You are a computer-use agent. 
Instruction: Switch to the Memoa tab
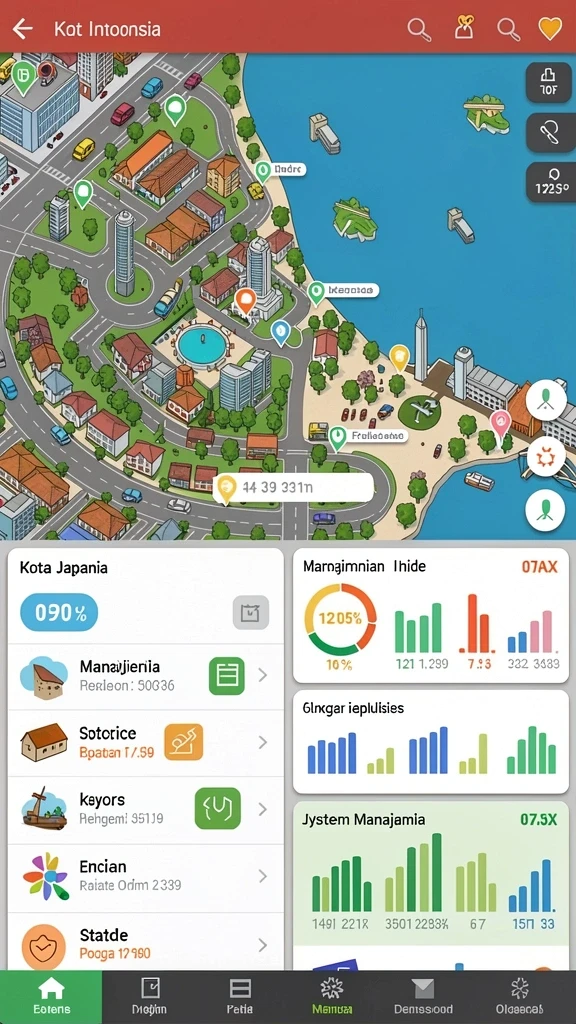point(332,997)
